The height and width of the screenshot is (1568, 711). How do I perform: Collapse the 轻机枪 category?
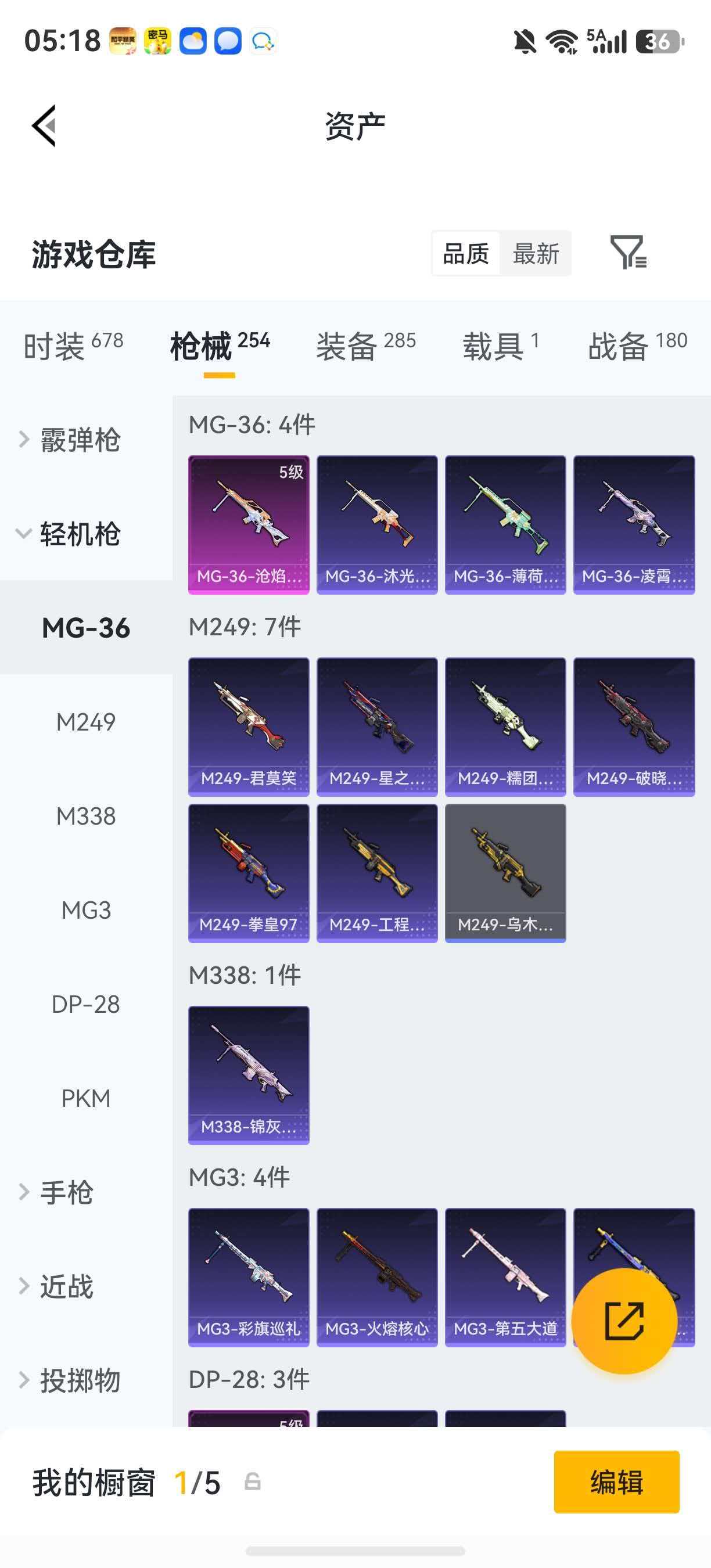(79, 534)
